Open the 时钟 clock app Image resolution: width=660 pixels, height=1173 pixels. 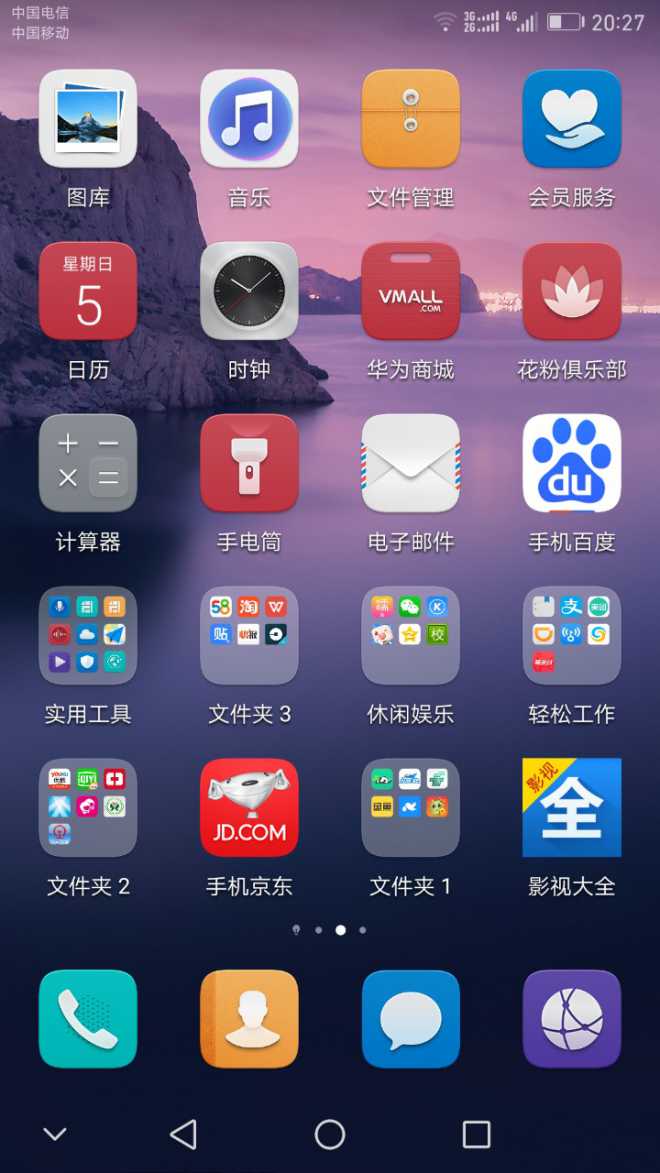249,291
